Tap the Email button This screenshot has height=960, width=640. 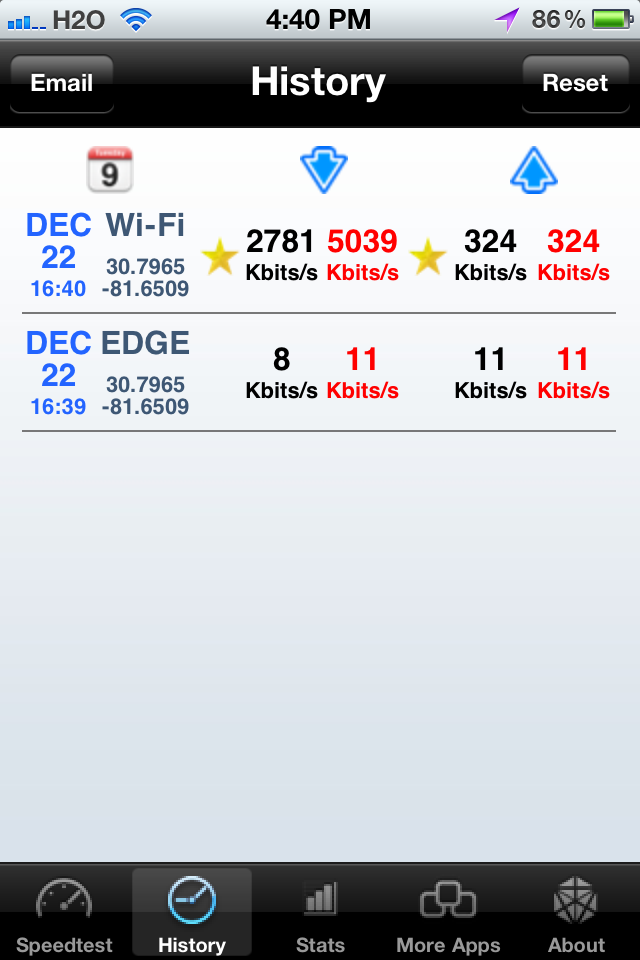pos(62,83)
